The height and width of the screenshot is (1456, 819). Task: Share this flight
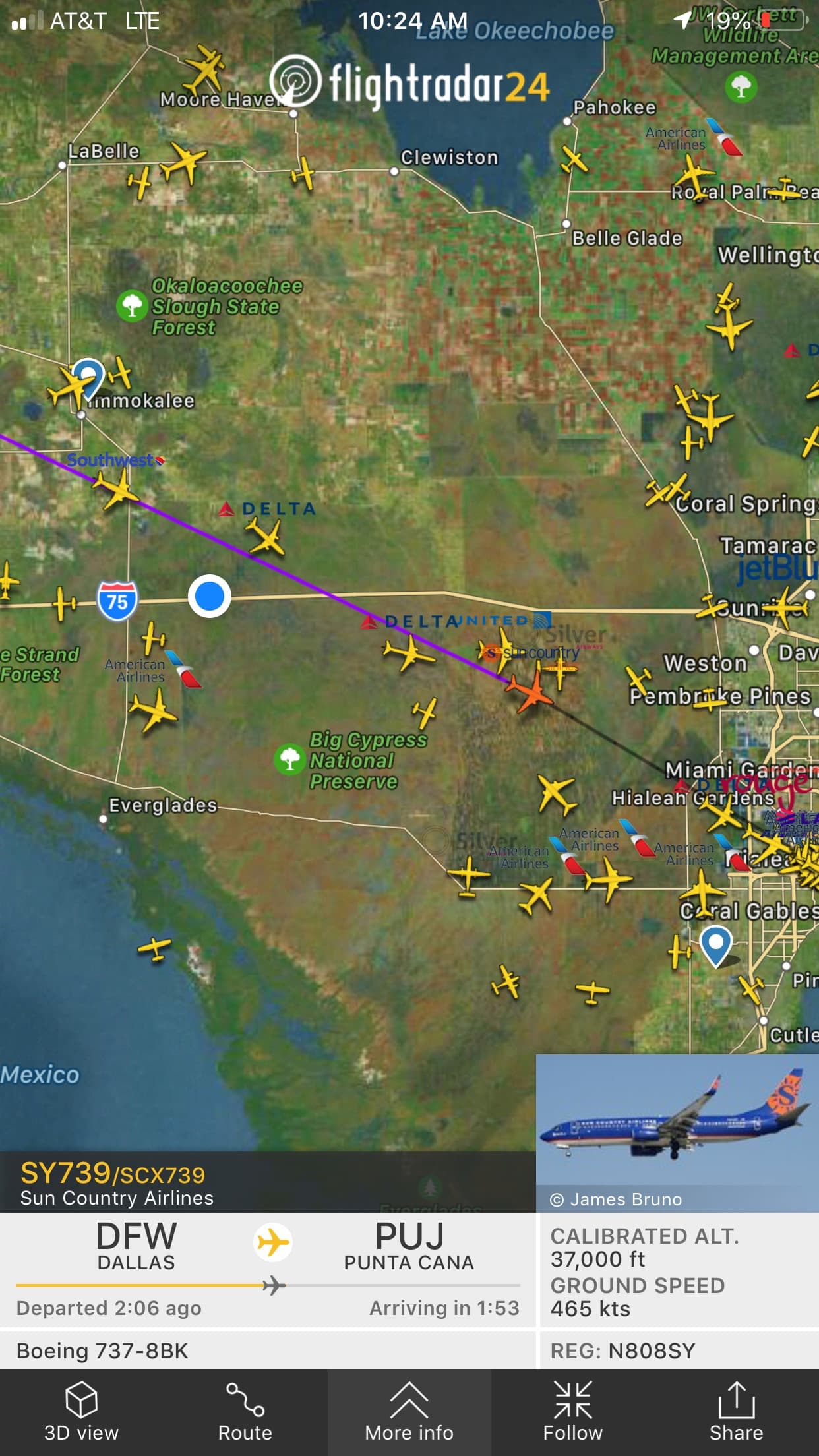736,1411
